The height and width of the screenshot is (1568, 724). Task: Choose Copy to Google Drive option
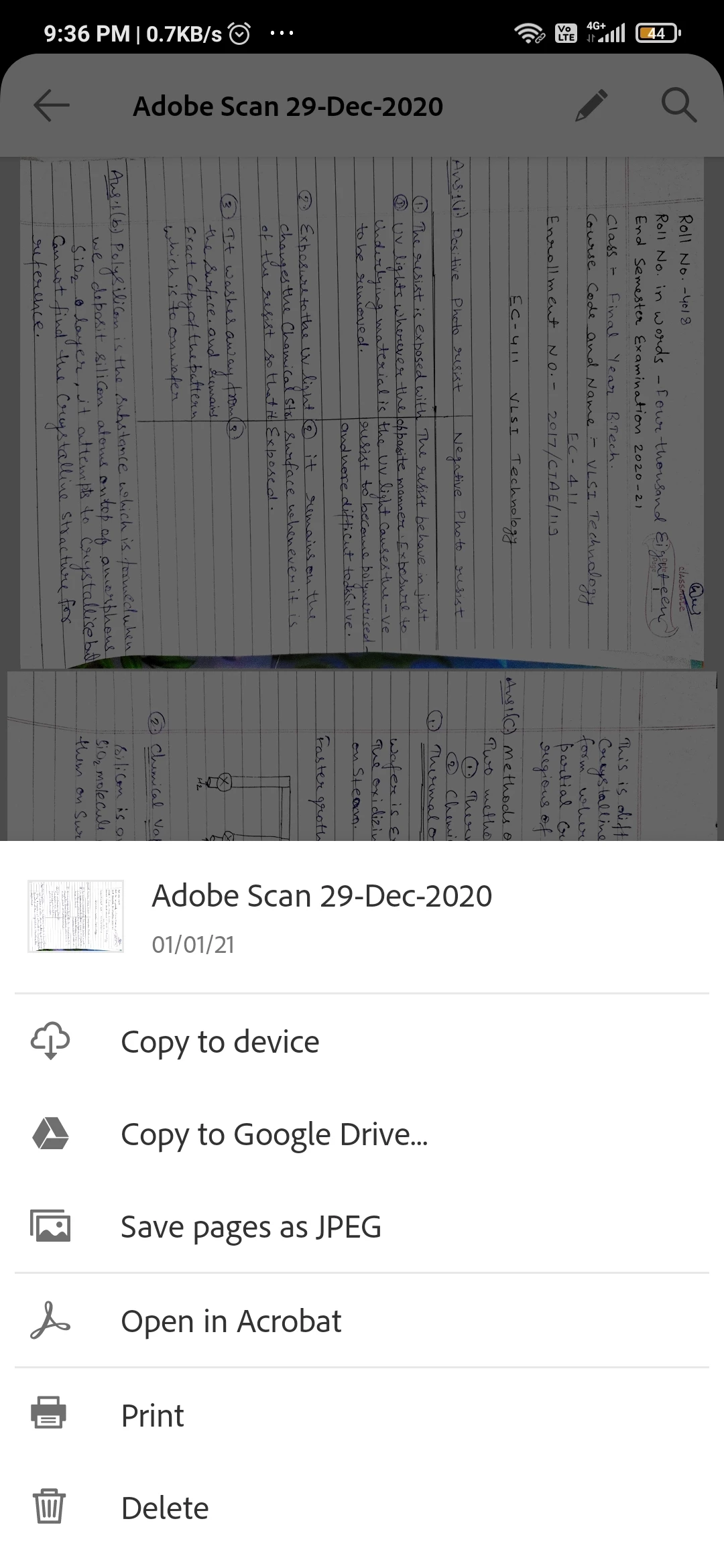pyautogui.click(x=274, y=1134)
